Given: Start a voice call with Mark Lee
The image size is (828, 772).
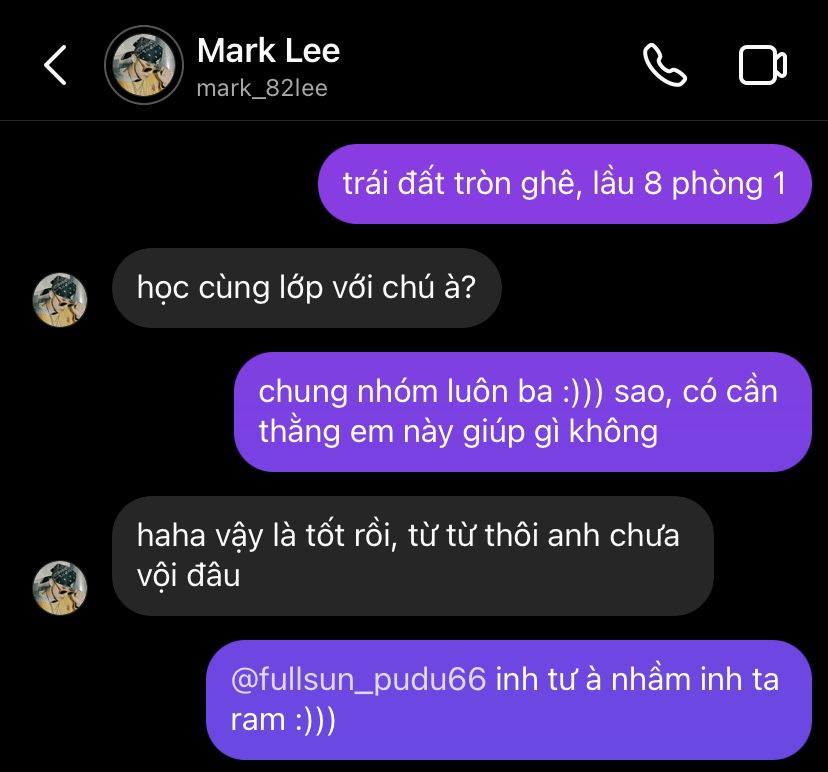Looking at the screenshot, I should point(664,66).
